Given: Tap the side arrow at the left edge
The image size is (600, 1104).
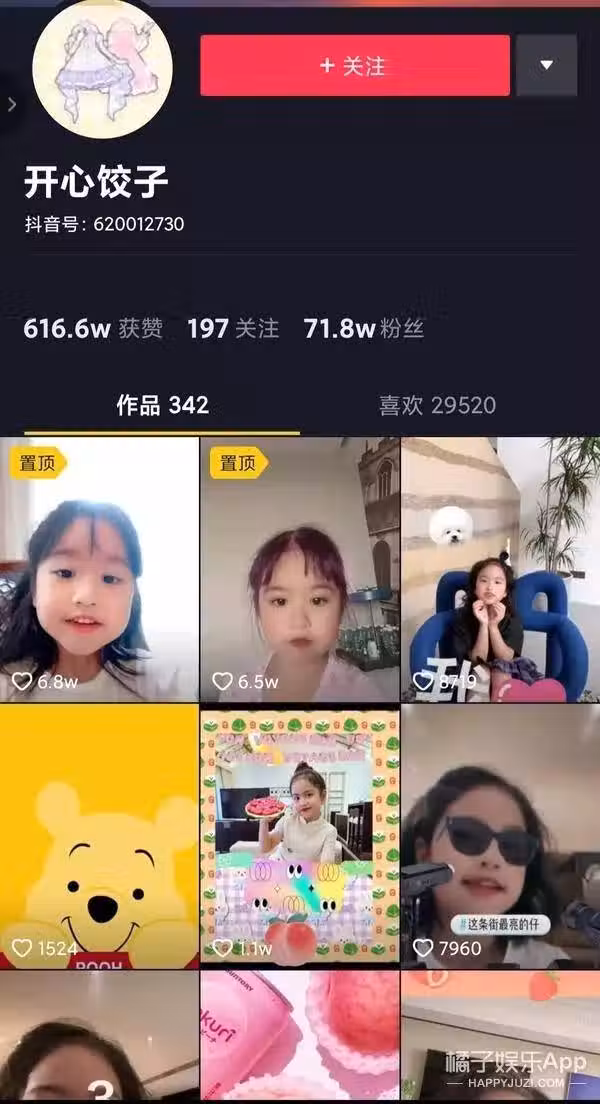Looking at the screenshot, I should click(x=11, y=104).
